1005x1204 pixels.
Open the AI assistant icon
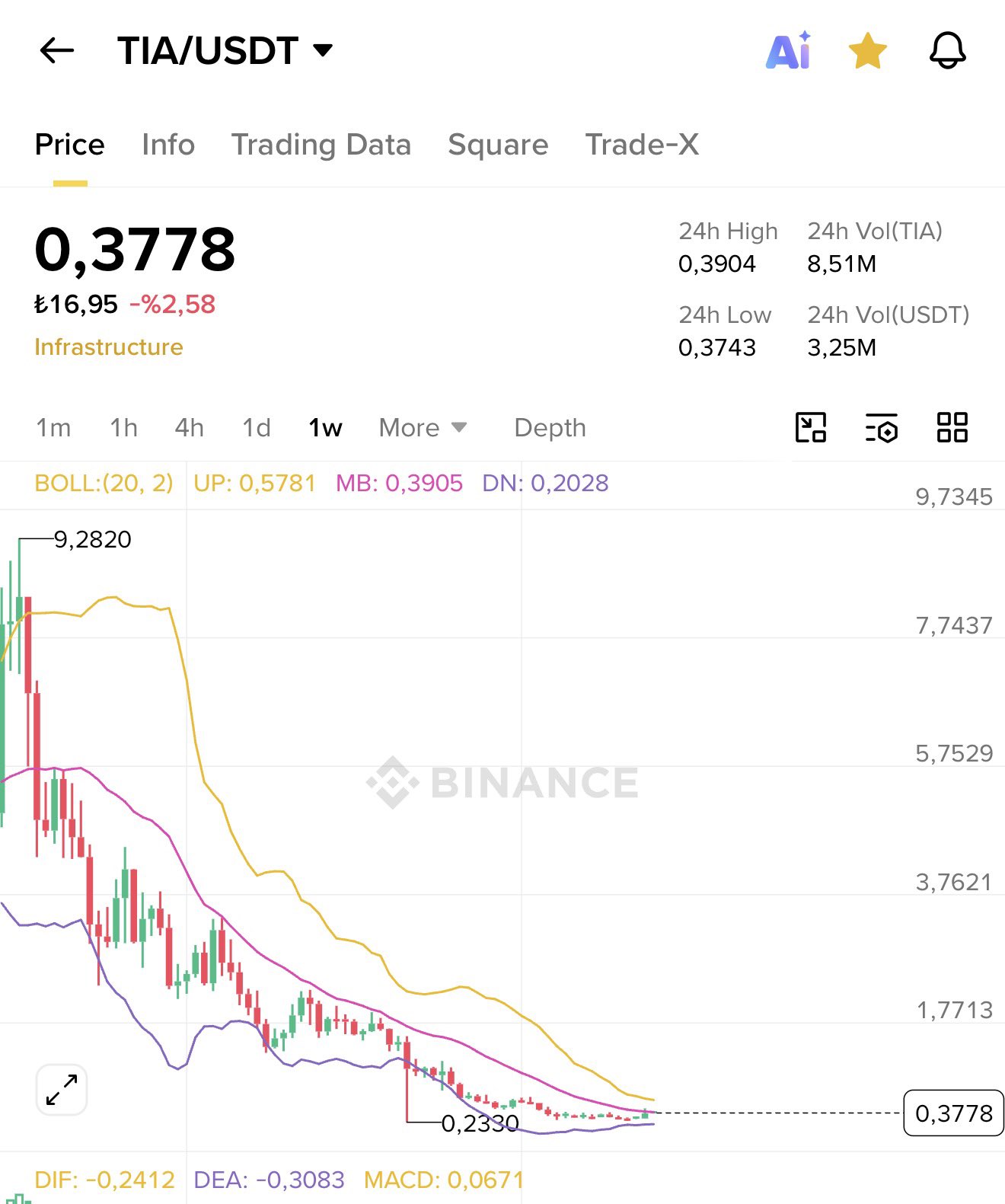(788, 51)
